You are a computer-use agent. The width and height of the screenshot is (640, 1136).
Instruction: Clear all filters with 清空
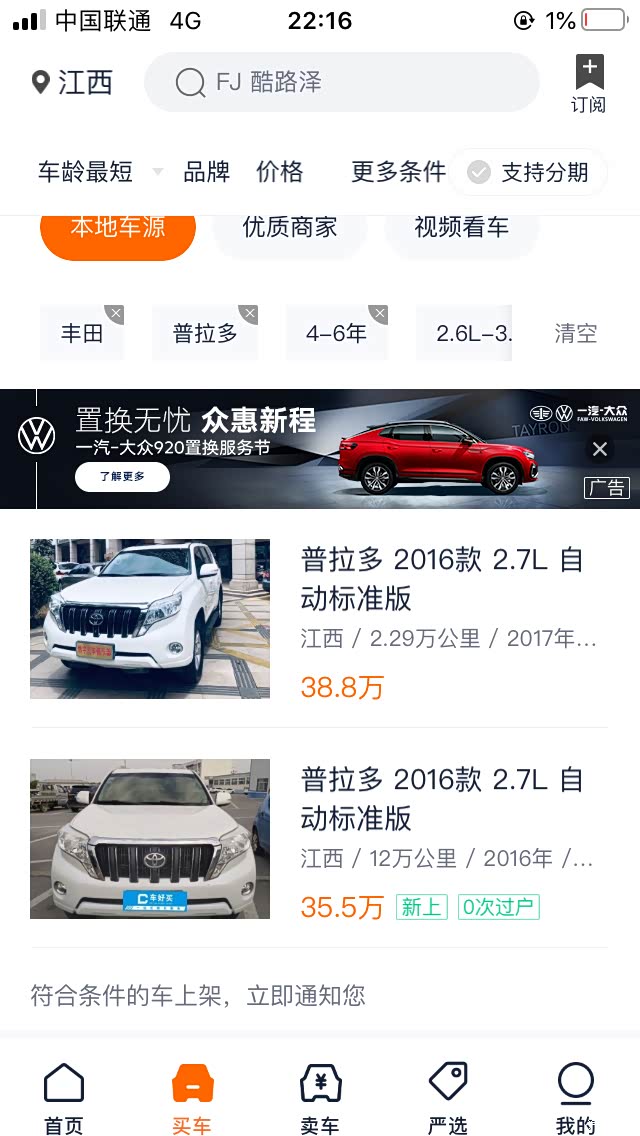tap(576, 333)
